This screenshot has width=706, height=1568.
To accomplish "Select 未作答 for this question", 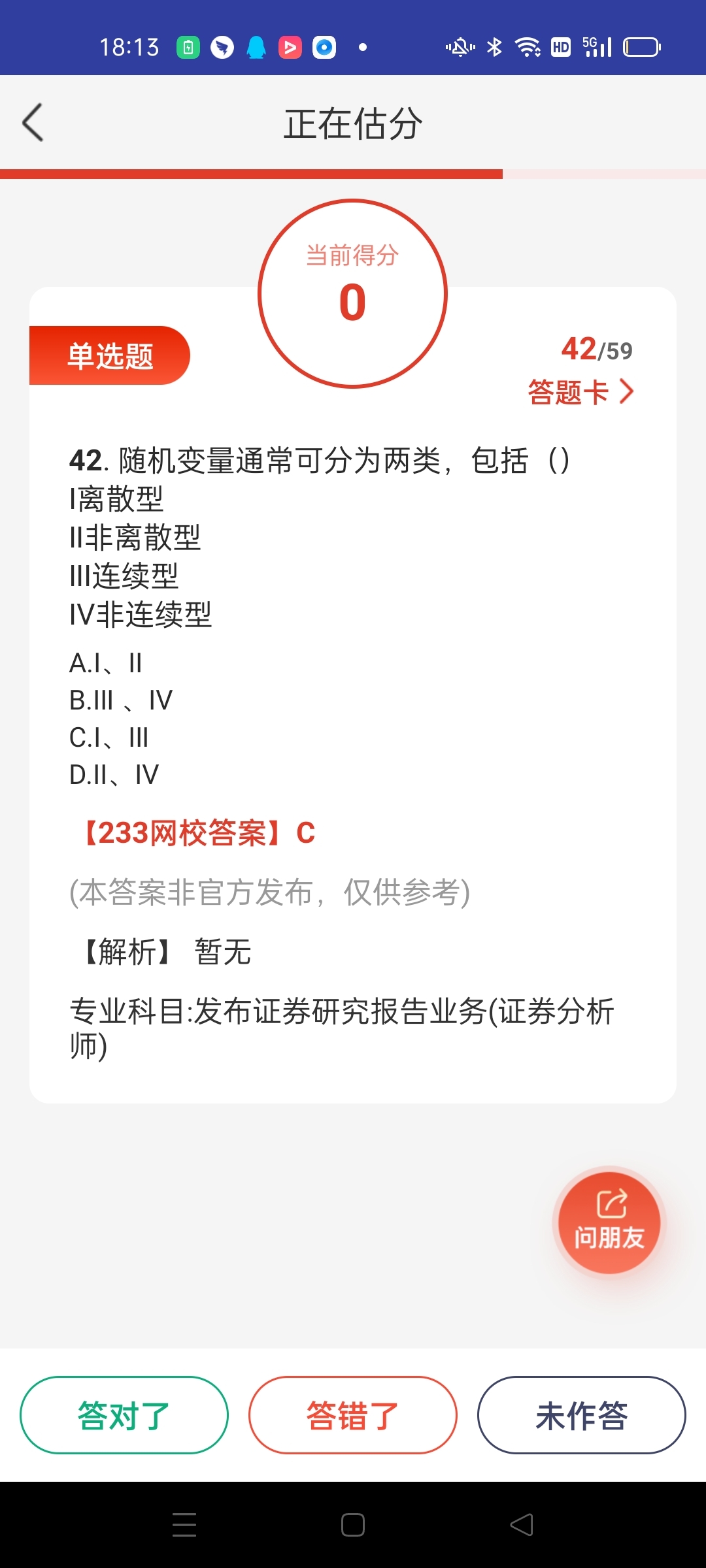I will click(x=581, y=1415).
